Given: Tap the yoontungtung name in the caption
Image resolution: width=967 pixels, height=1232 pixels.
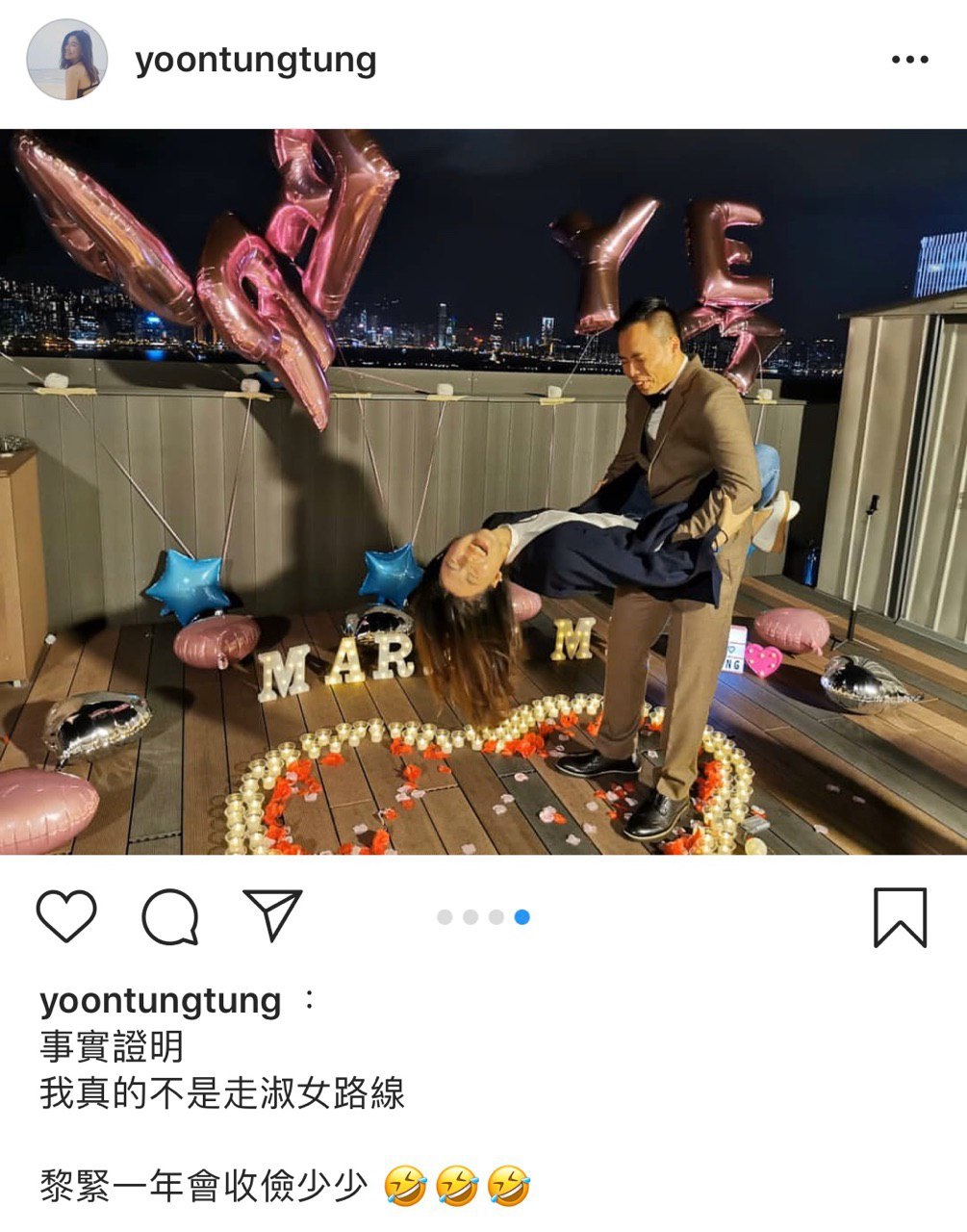Looking at the screenshot, I should [161, 1001].
